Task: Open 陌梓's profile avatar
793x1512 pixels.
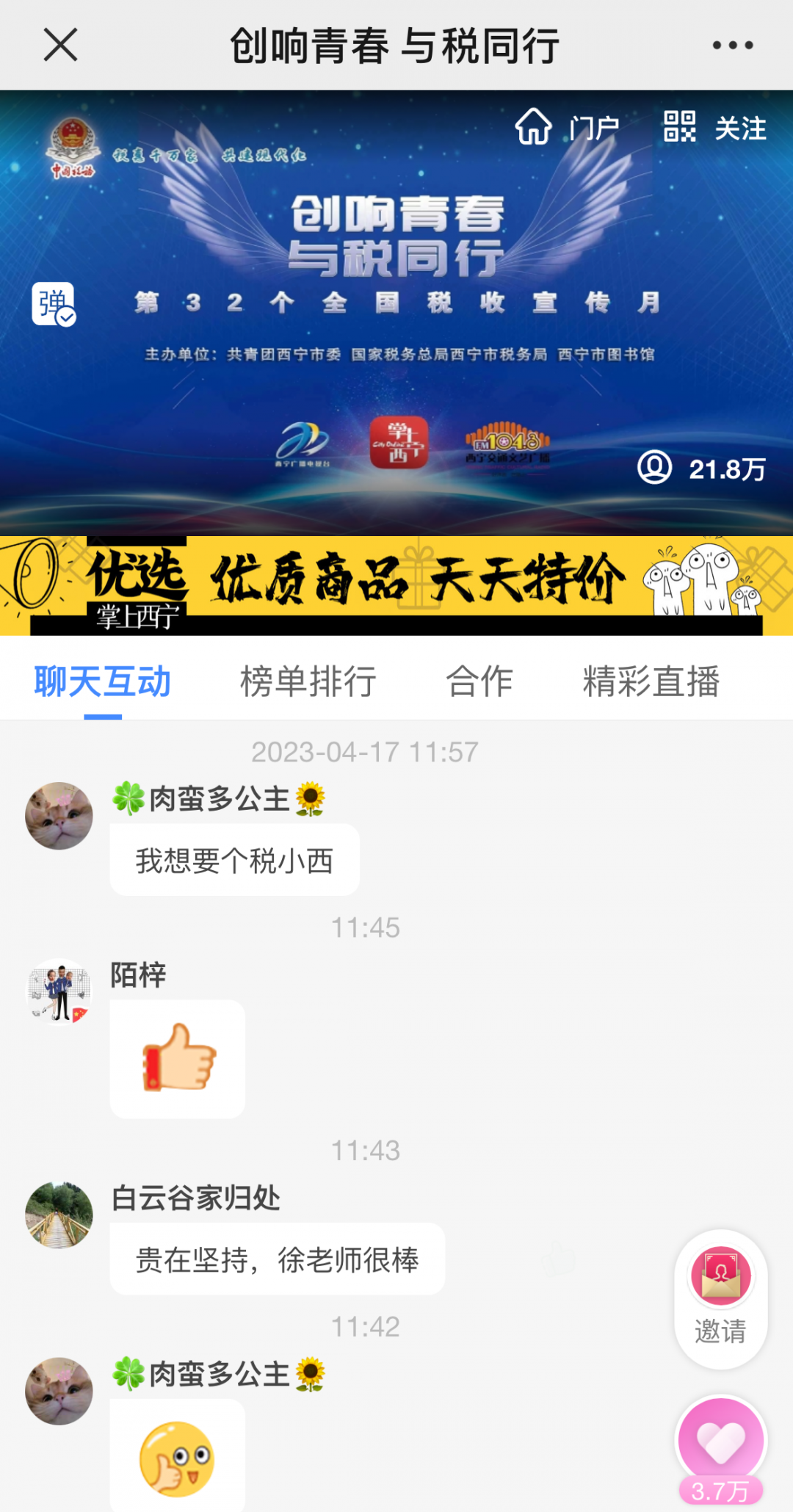Action: (x=59, y=992)
